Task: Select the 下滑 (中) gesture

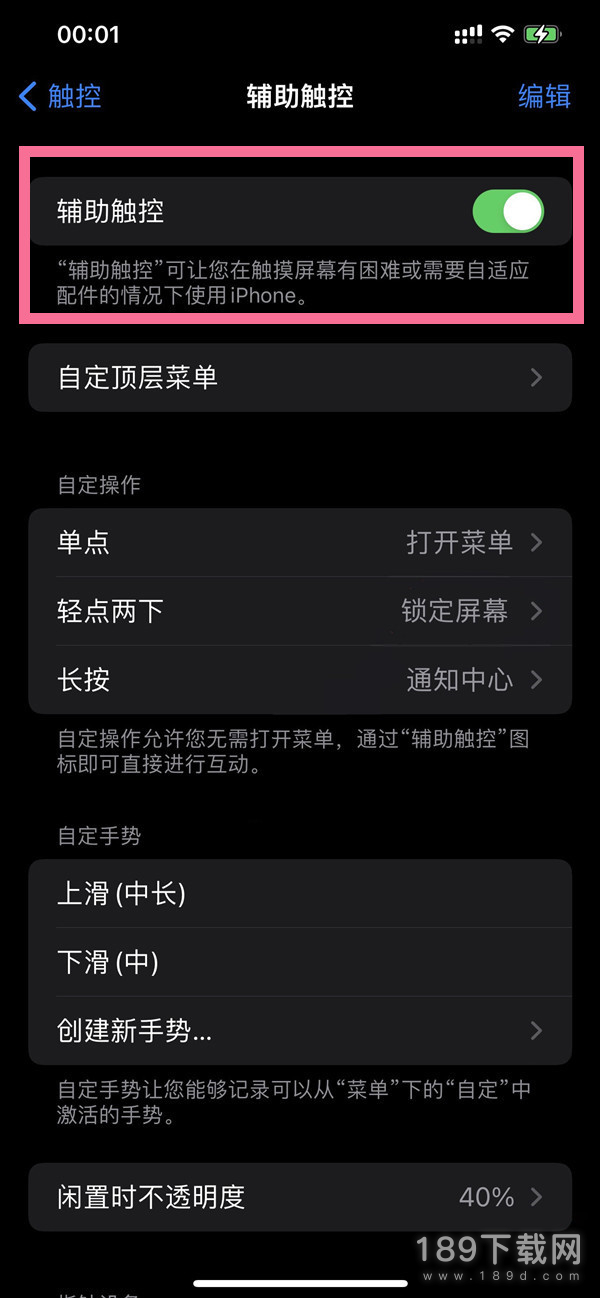Action: [300, 962]
